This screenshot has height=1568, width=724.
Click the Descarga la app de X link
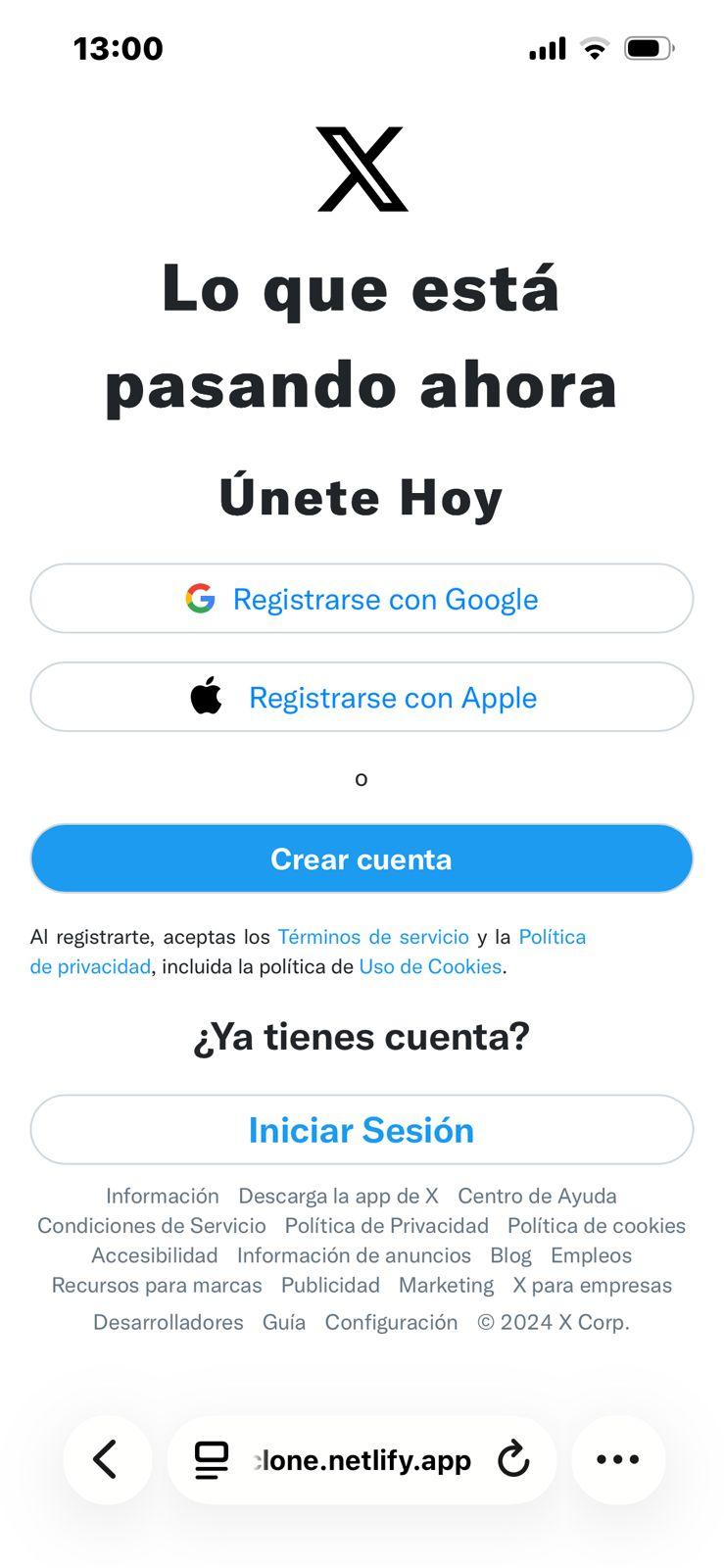[x=337, y=1196]
